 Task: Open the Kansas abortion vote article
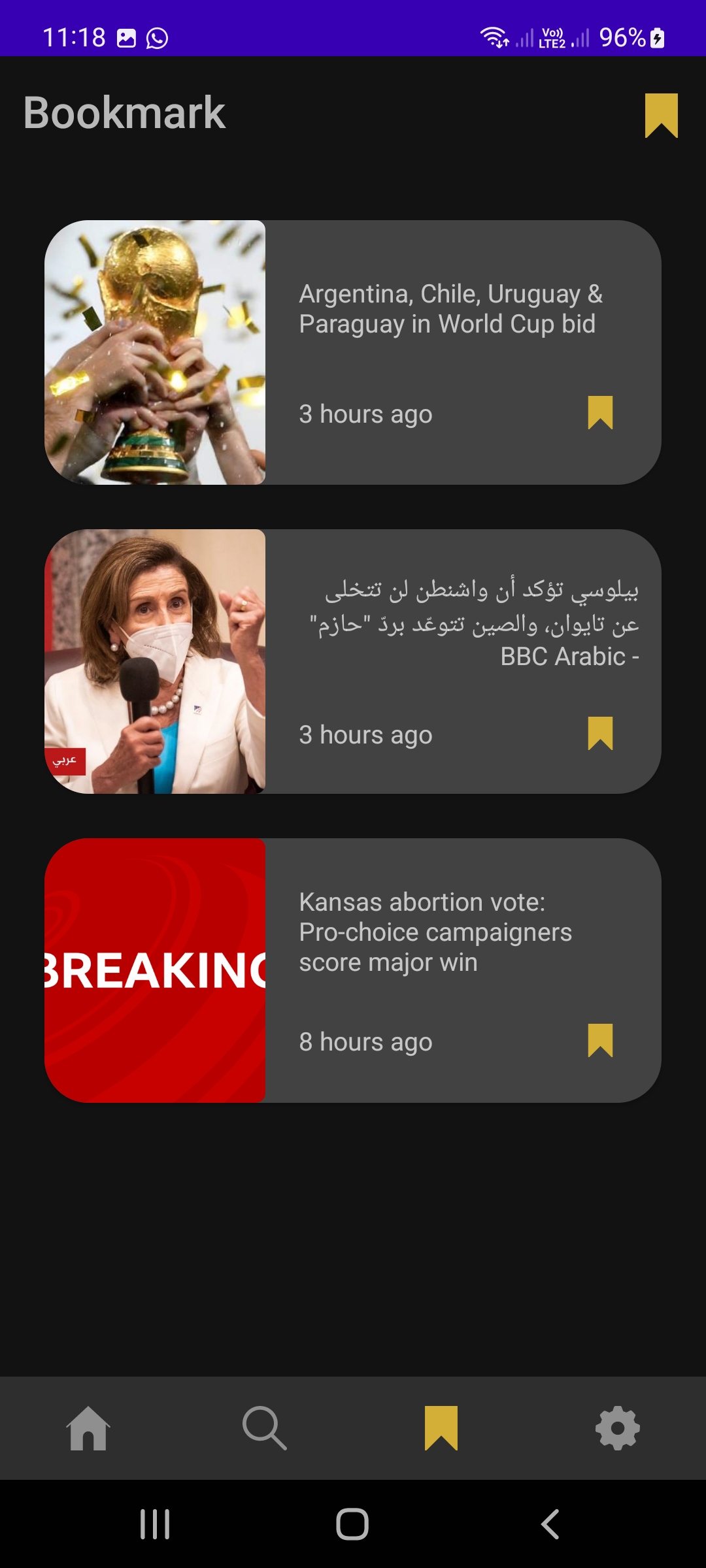click(x=353, y=970)
